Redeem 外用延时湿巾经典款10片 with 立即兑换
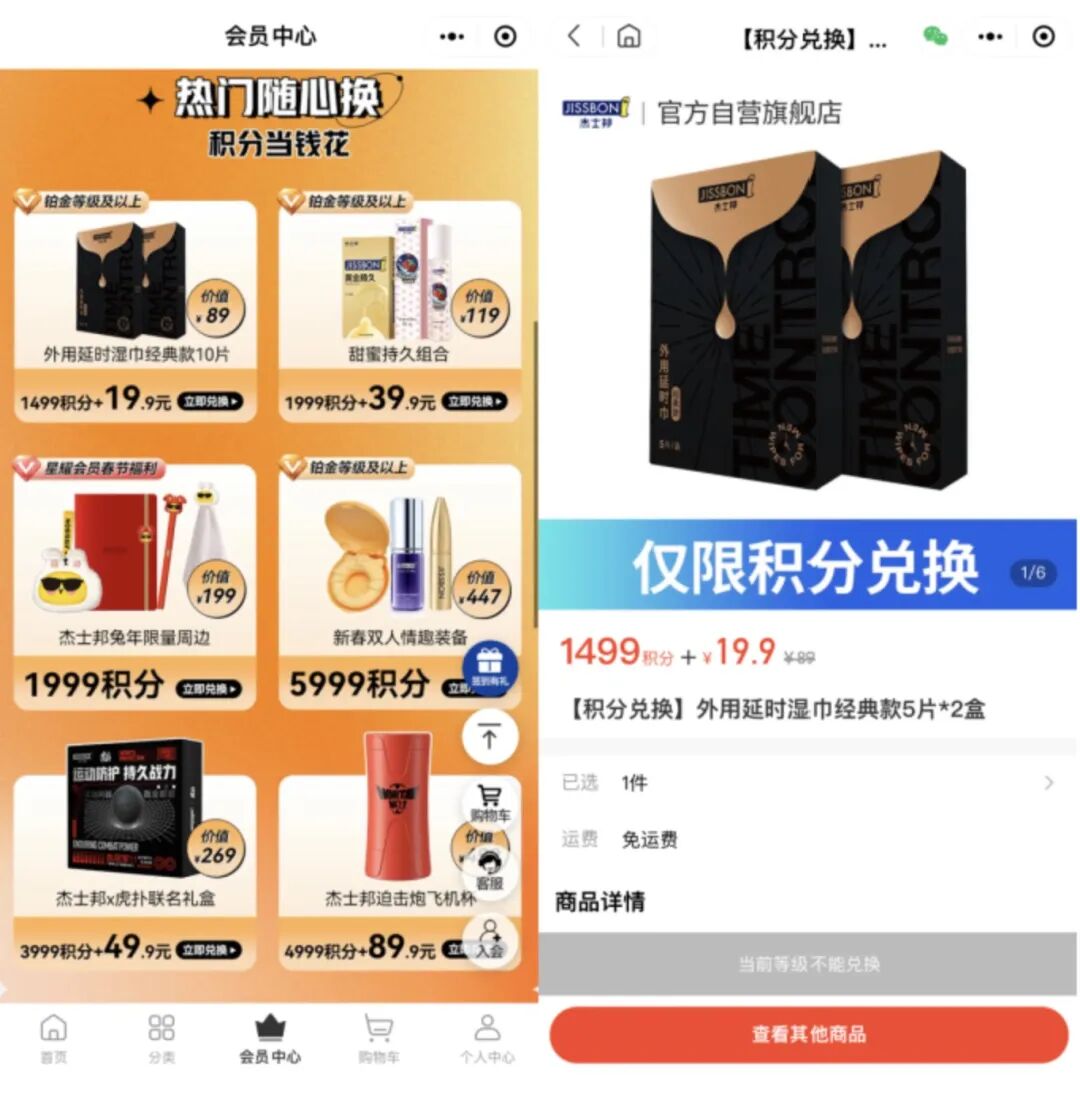1080x1093 pixels. coord(210,402)
